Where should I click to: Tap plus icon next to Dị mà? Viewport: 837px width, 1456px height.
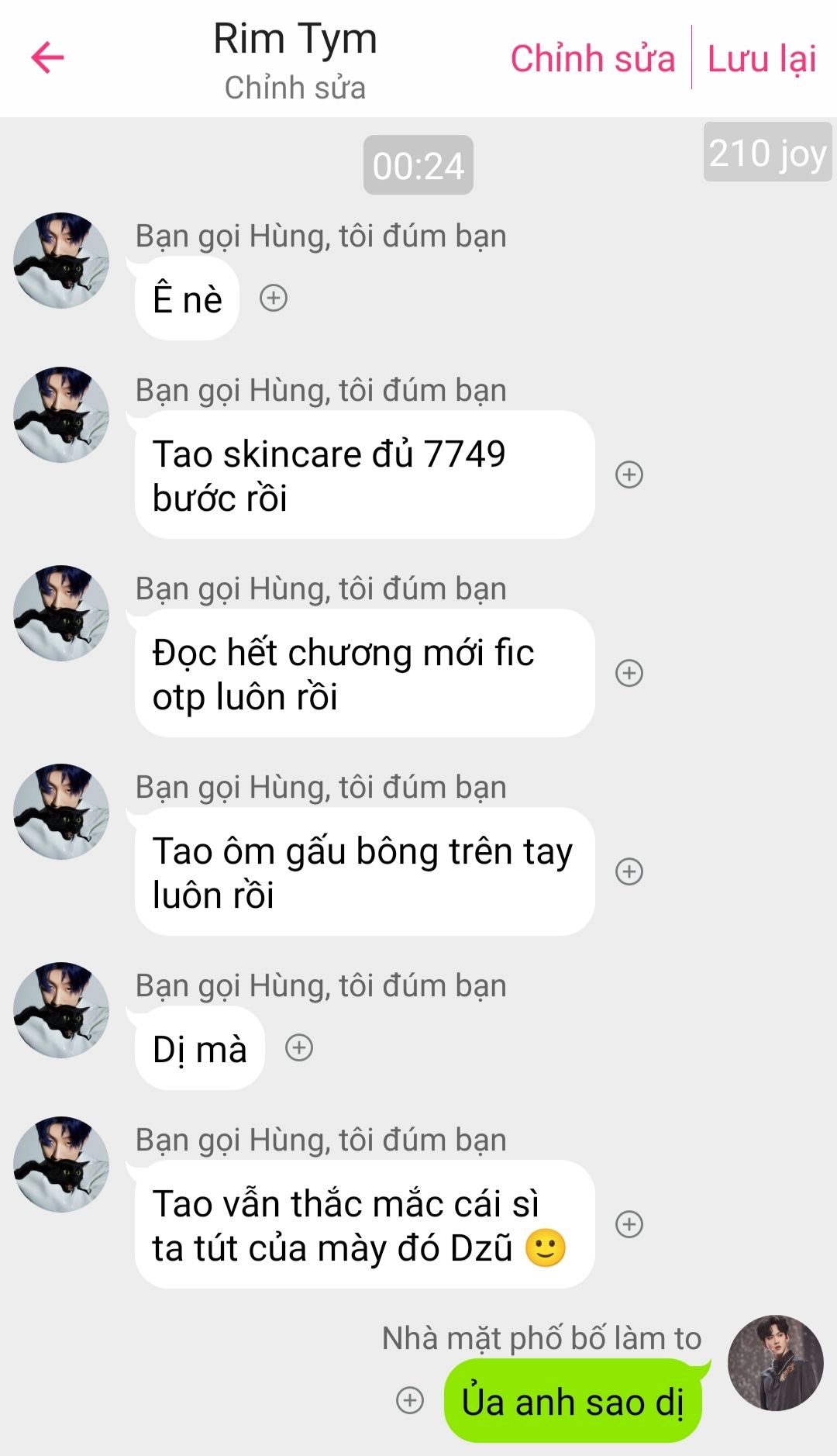299,1047
